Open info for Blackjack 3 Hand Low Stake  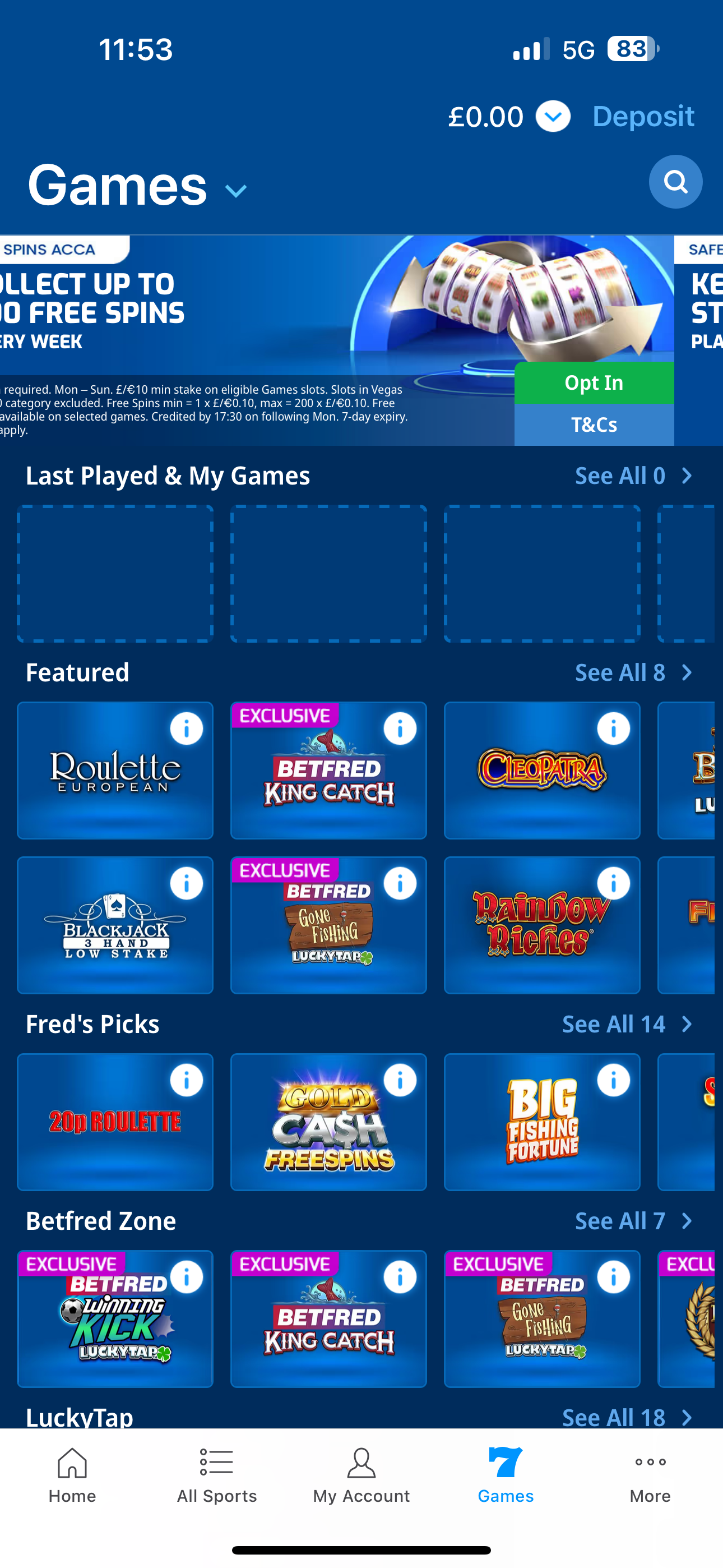point(186,883)
